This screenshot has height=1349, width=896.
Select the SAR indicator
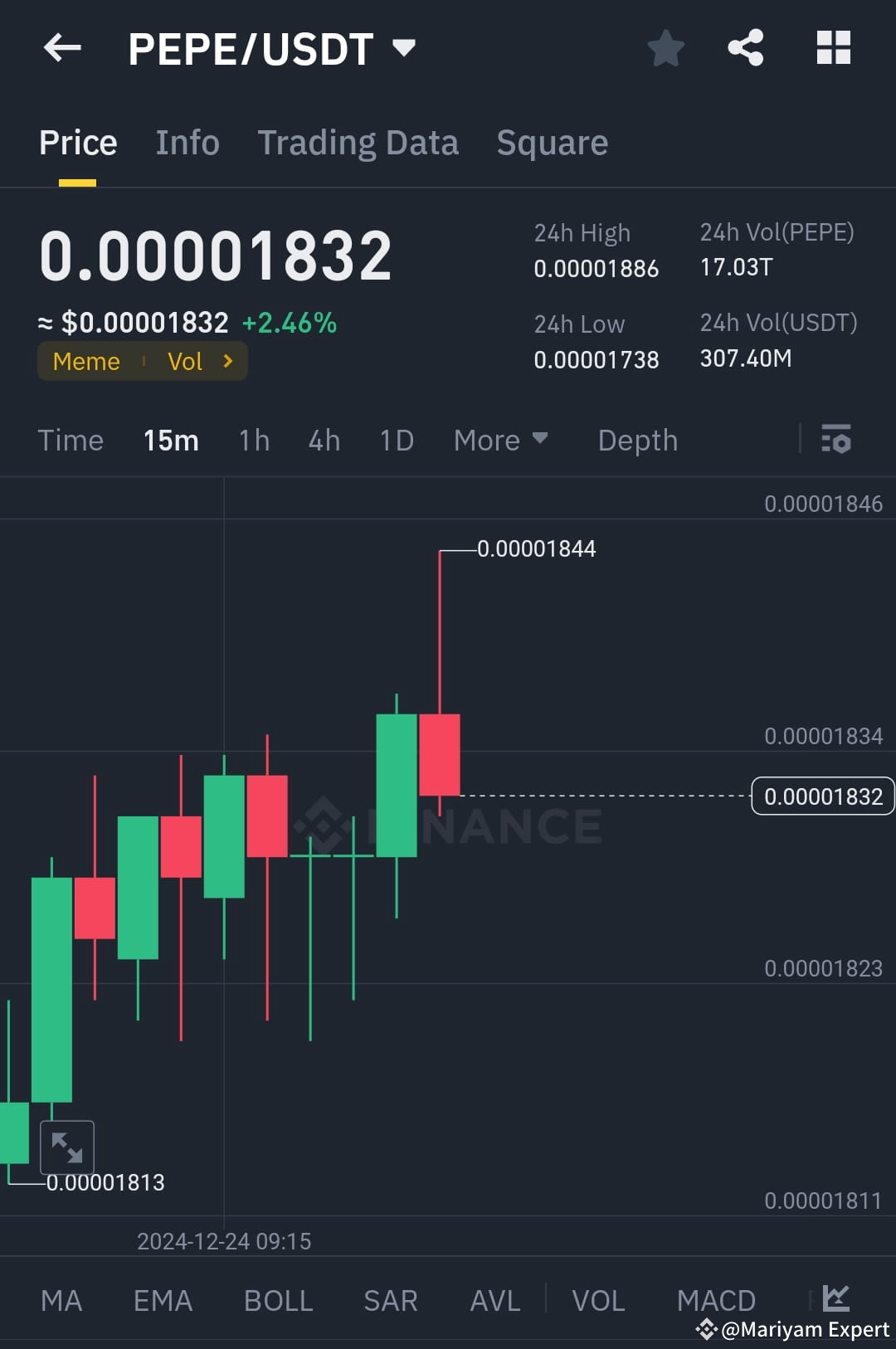[x=390, y=1301]
